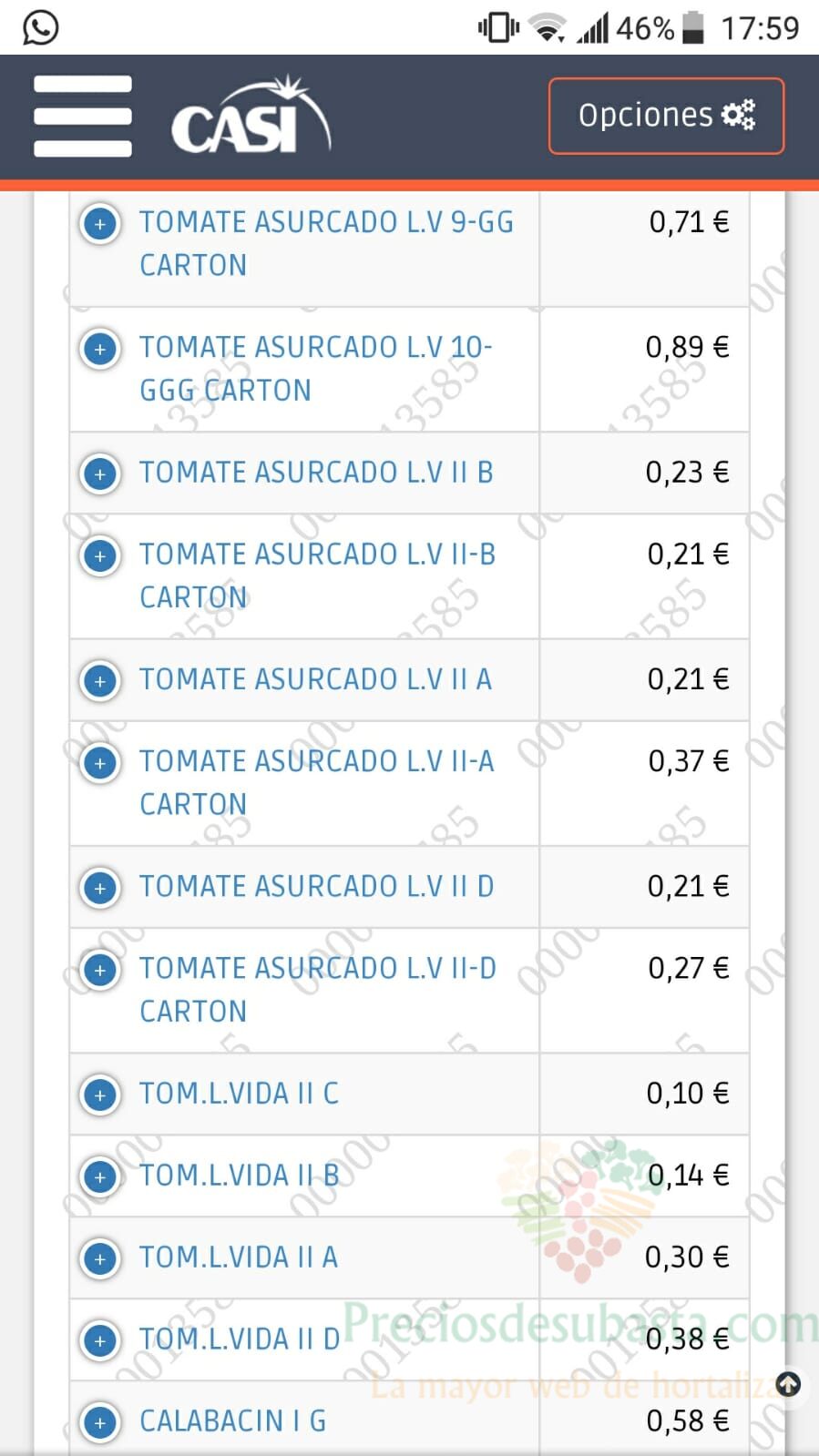
Task: Expand the TOM.L.VIDA II D row
Action: [x=100, y=1340]
